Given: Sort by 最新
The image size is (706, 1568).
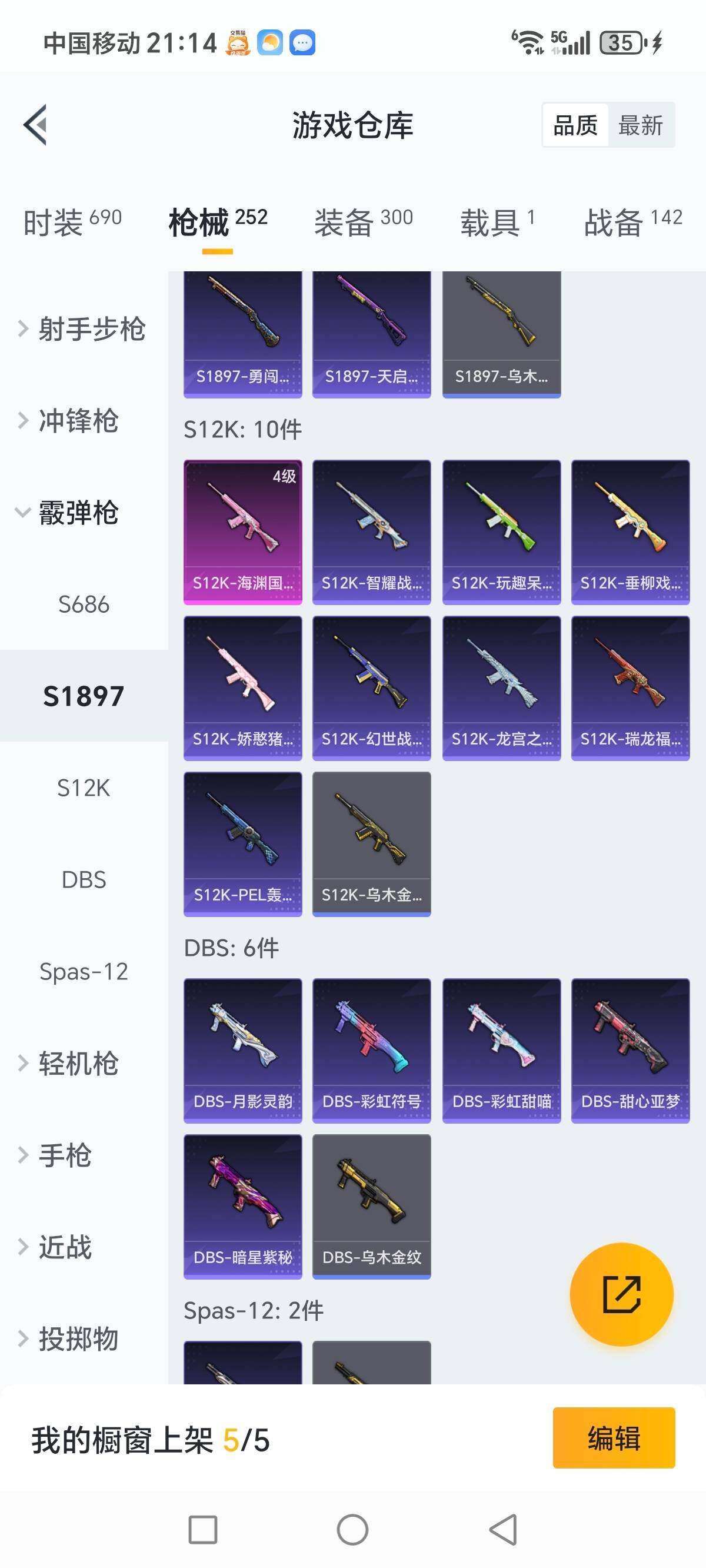Looking at the screenshot, I should (x=640, y=125).
